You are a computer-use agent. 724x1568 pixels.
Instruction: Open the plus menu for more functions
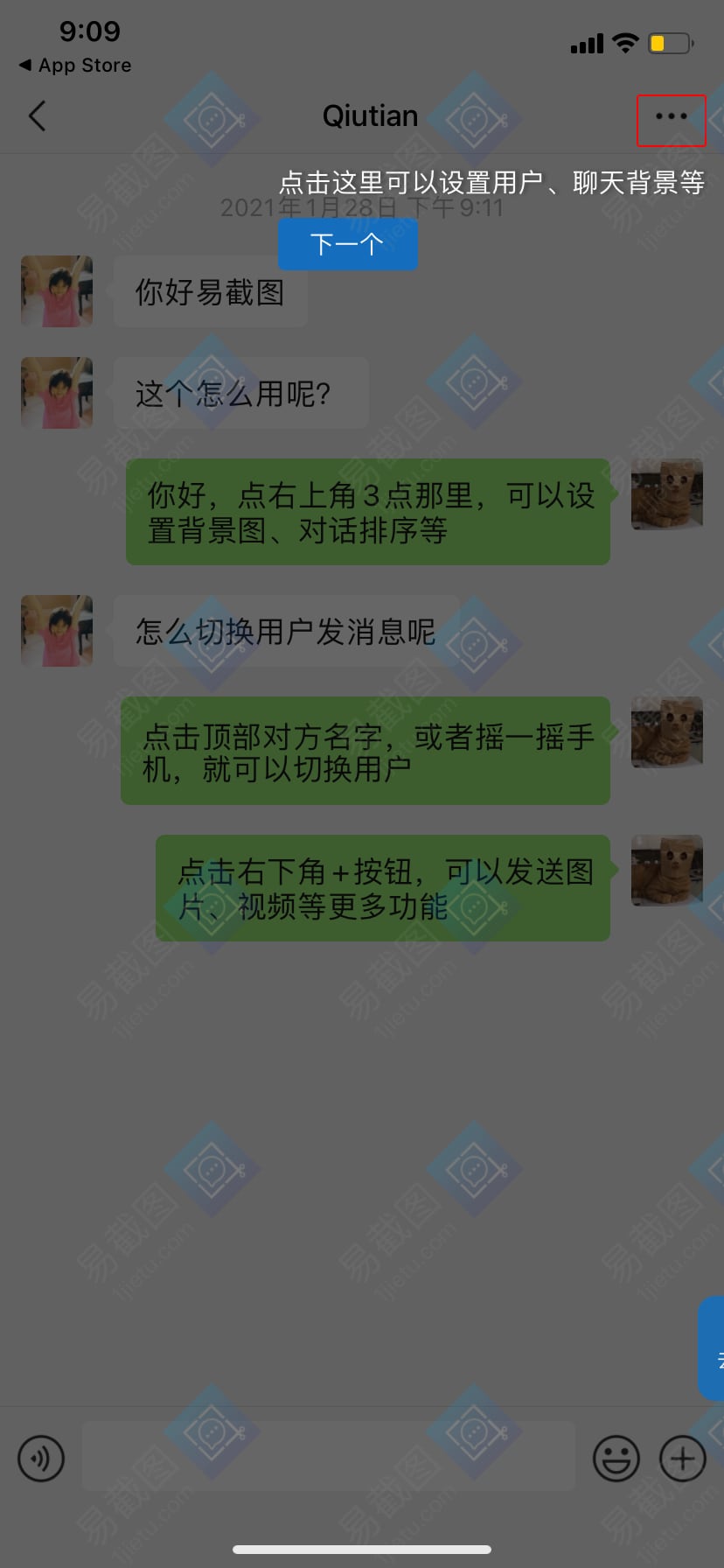[x=682, y=1459]
